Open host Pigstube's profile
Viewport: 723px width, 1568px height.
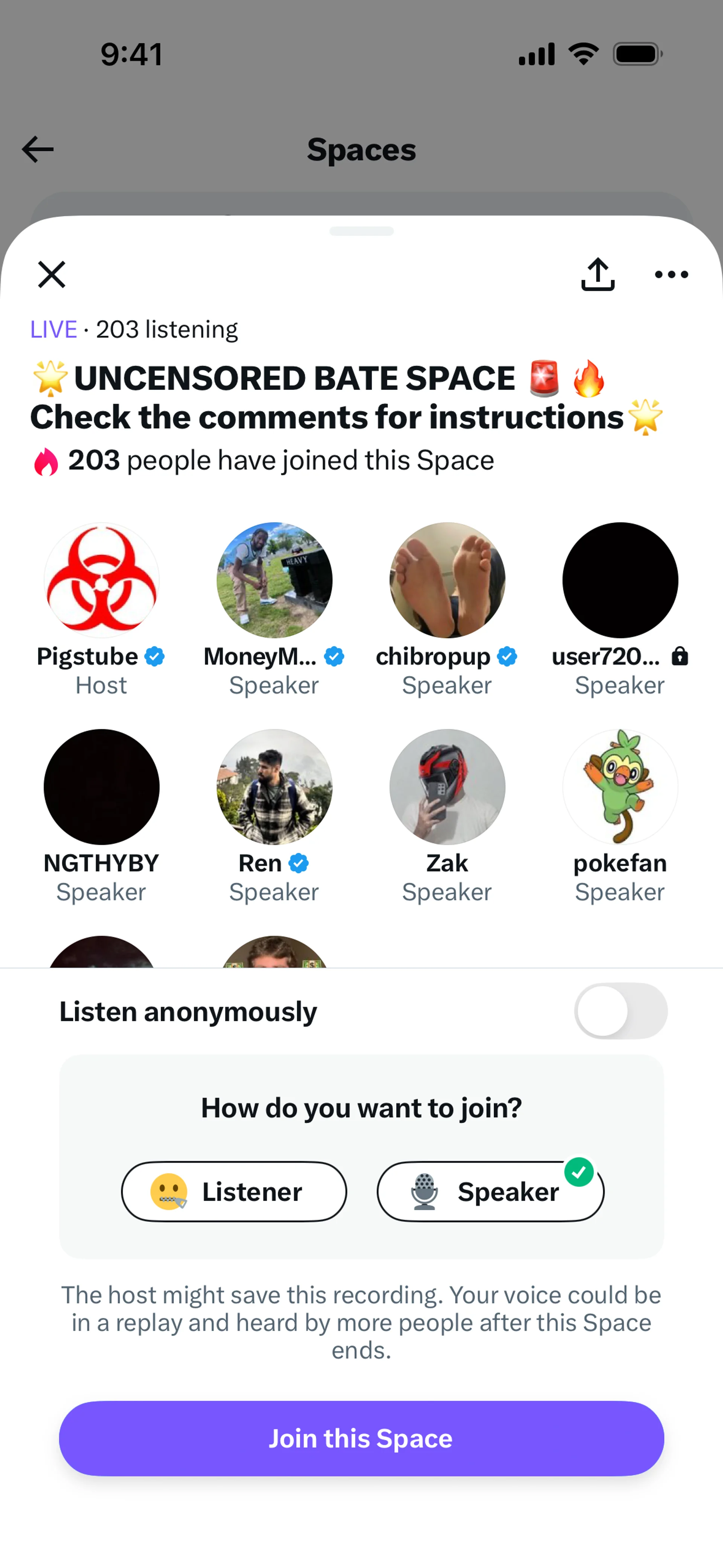[102, 580]
